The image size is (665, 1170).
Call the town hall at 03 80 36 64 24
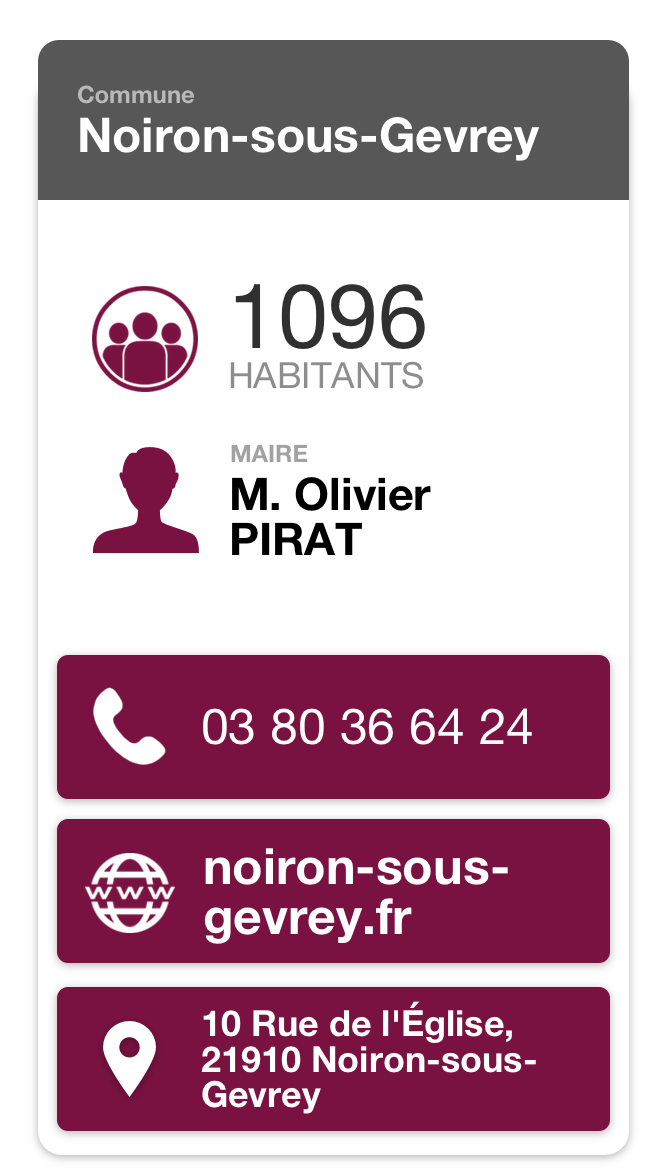pyautogui.click(x=333, y=727)
